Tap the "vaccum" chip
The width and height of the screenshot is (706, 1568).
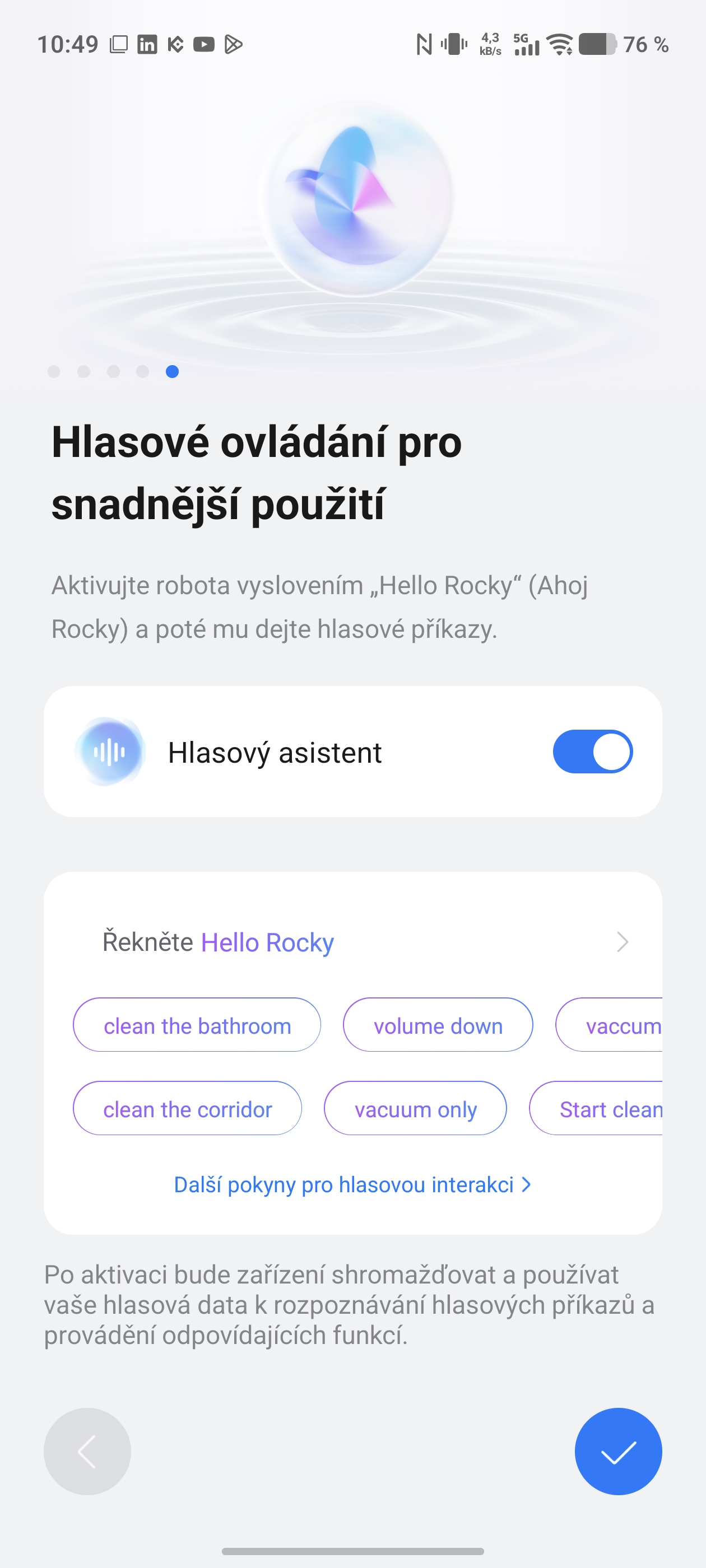pos(615,1026)
